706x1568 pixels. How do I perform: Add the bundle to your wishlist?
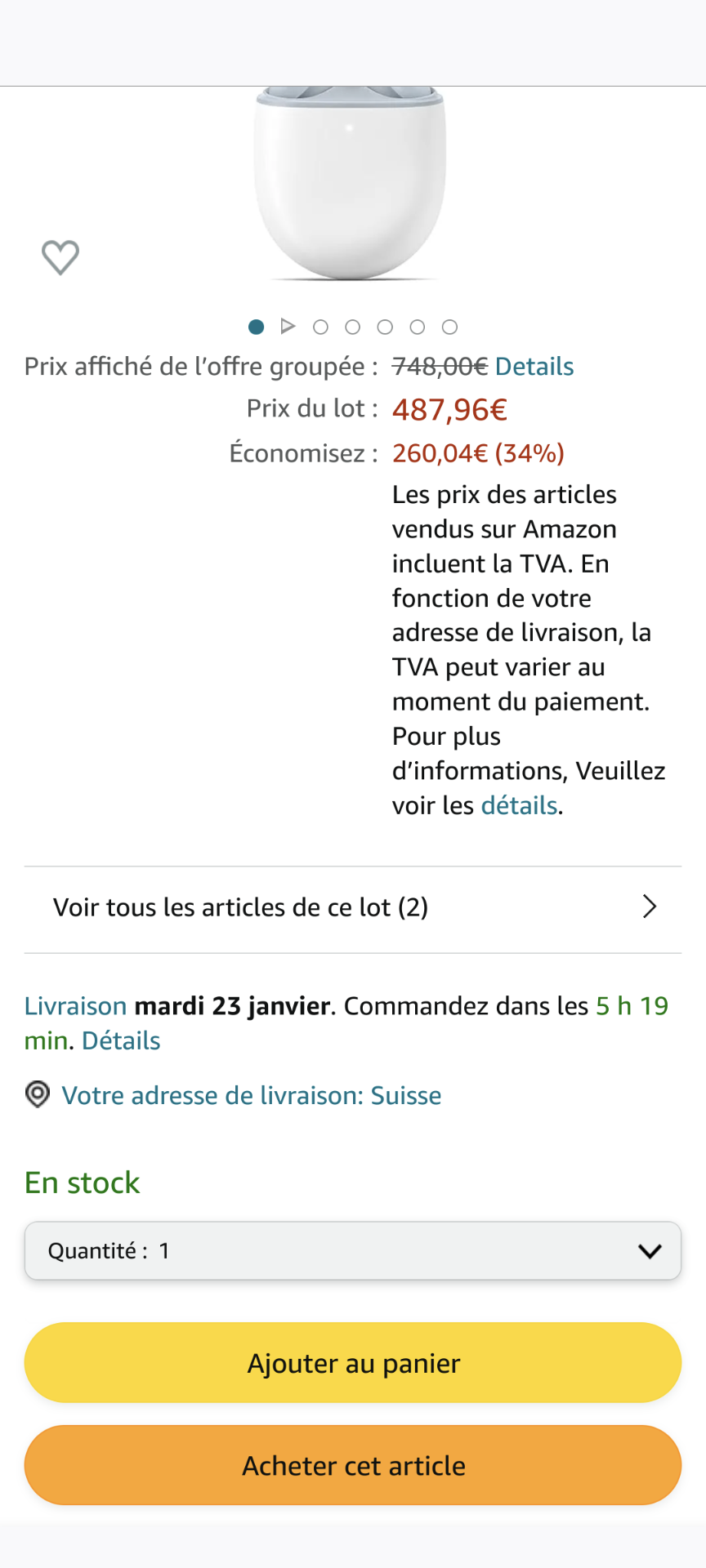(x=60, y=258)
